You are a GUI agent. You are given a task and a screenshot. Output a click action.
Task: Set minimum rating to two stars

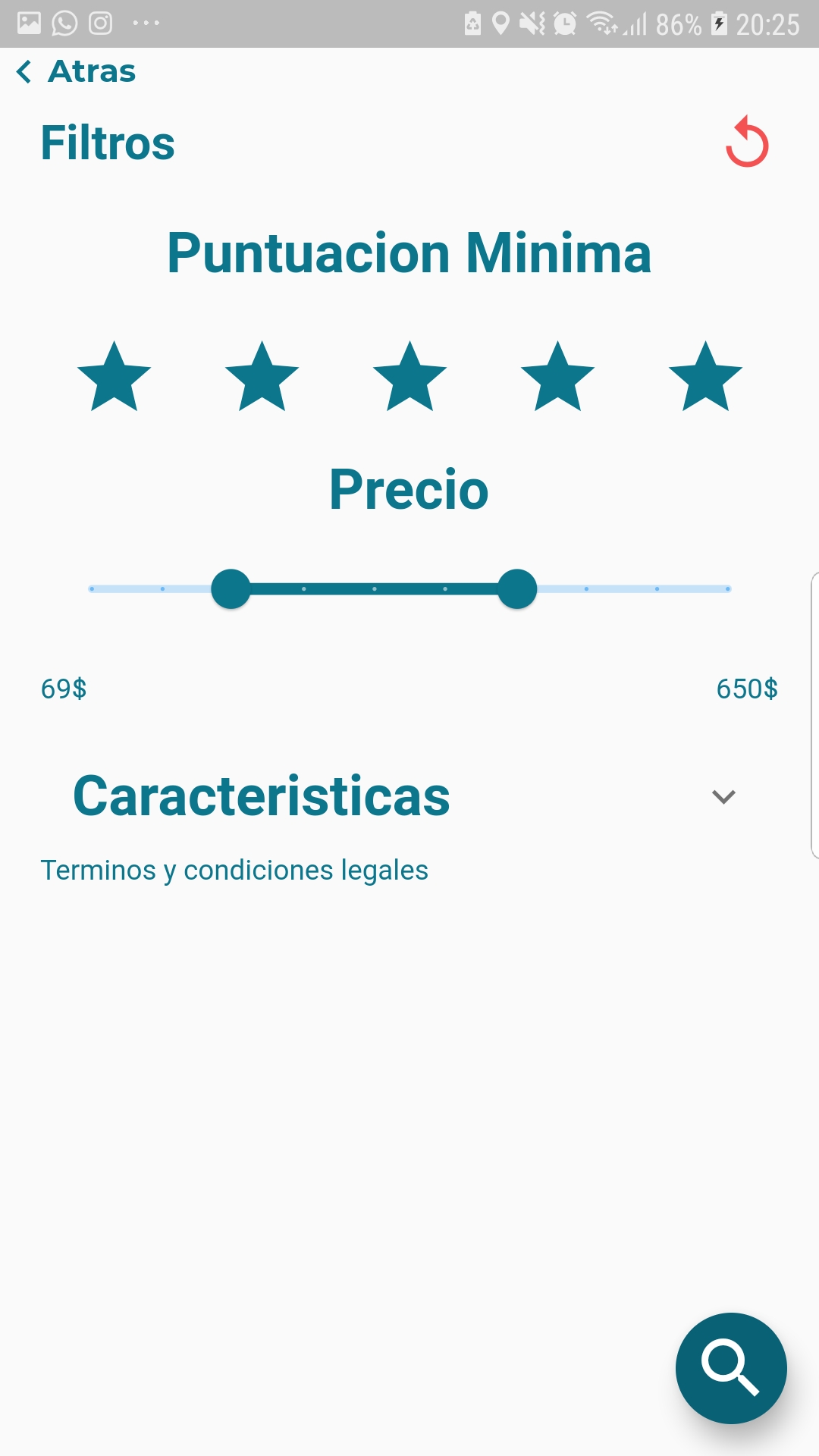coord(262,378)
